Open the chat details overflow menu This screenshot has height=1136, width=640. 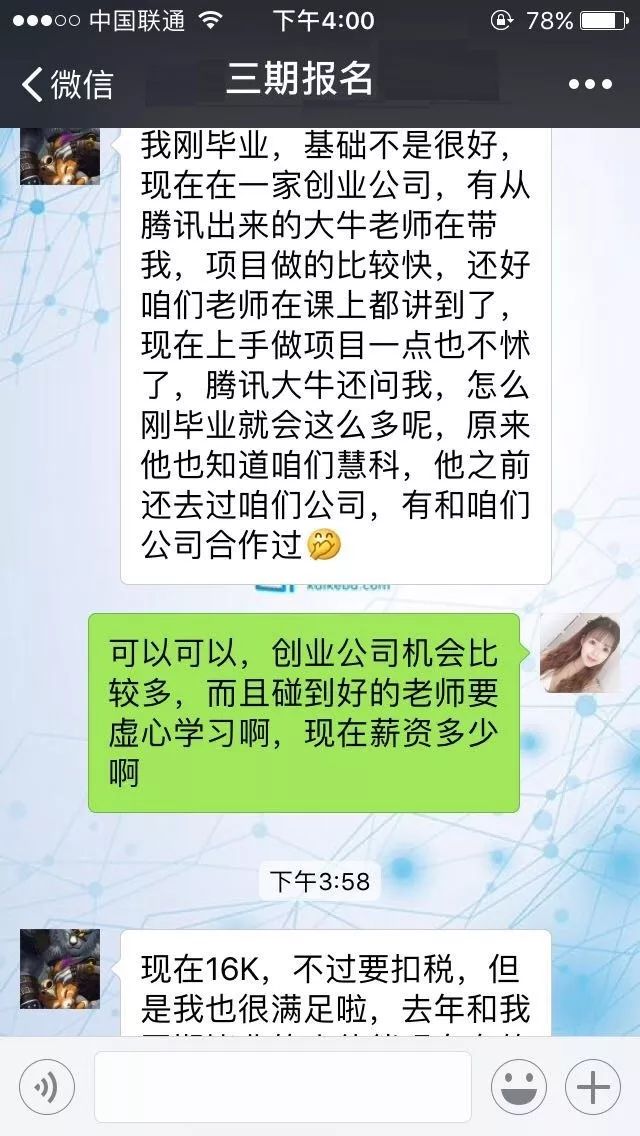coord(589,85)
